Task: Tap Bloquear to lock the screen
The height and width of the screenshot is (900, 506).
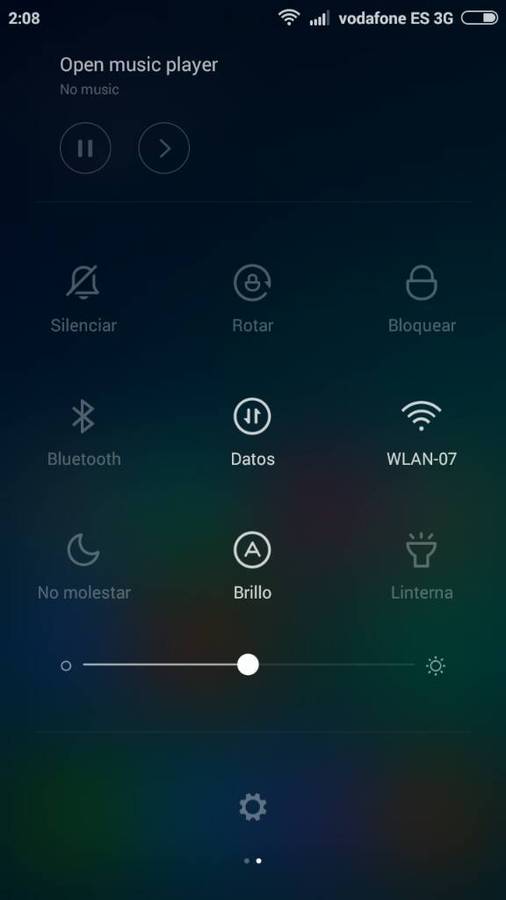Action: click(x=422, y=298)
